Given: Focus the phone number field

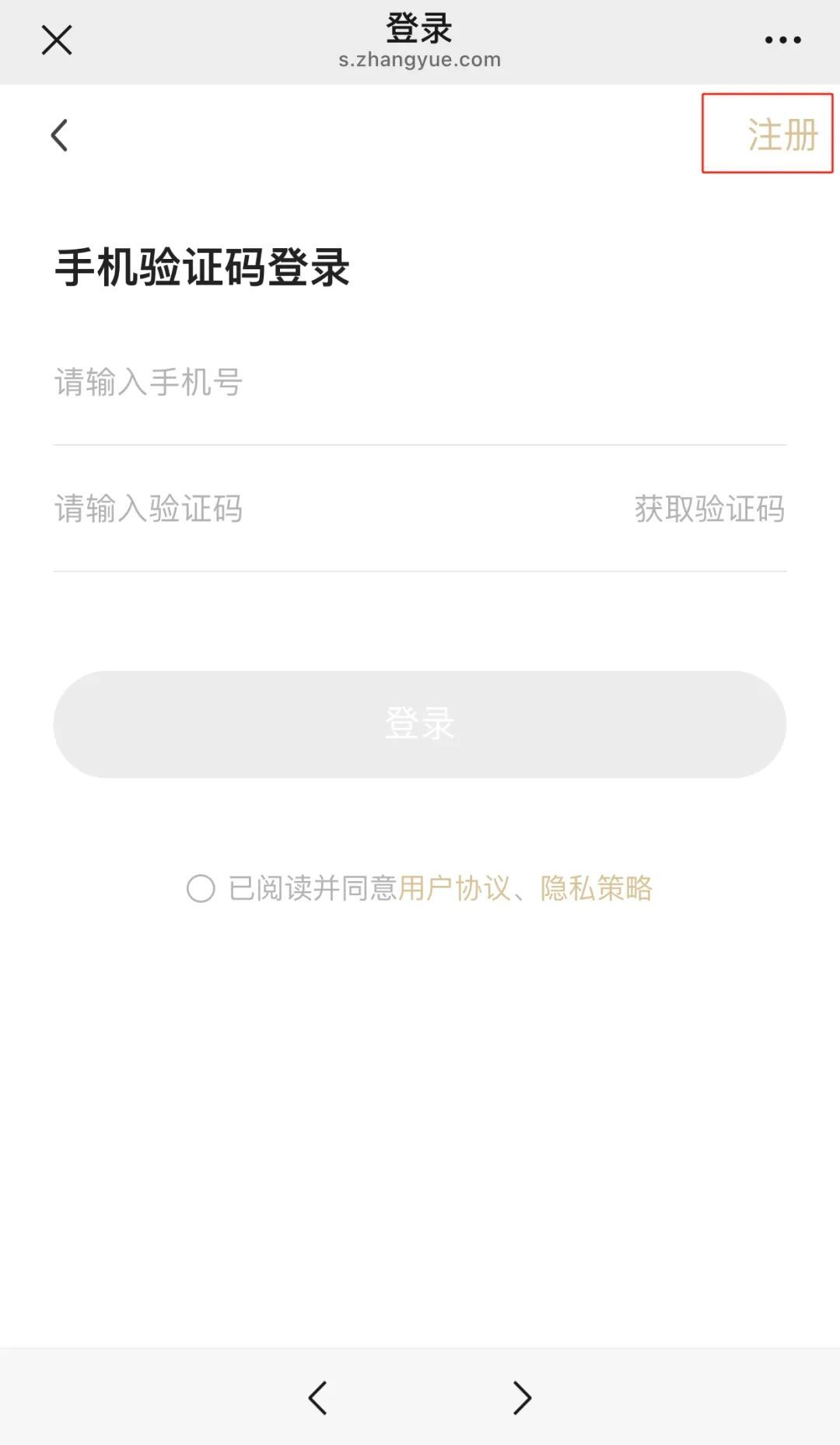Looking at the screenshot, I should tap(420, 383).
